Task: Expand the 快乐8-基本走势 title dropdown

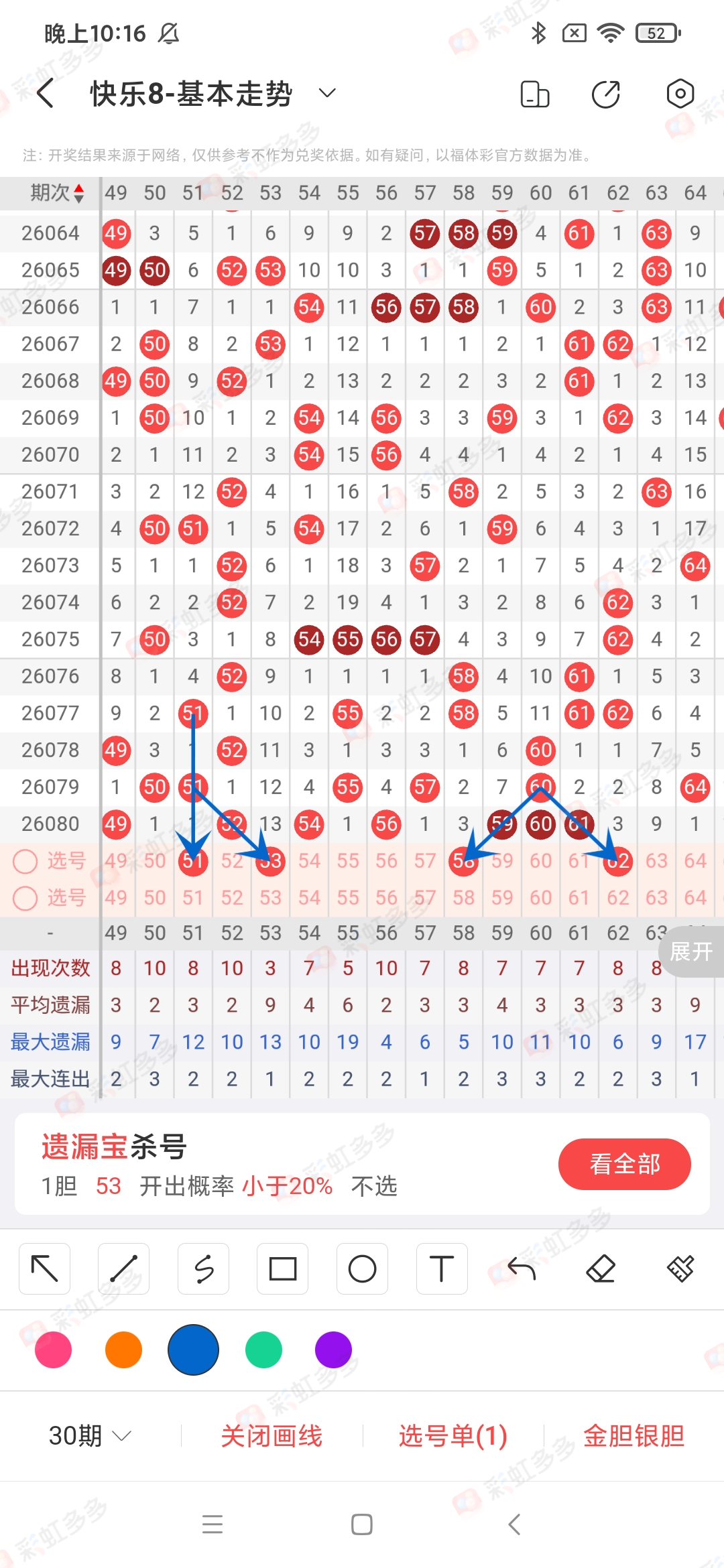Action: (x=326, y=93)
